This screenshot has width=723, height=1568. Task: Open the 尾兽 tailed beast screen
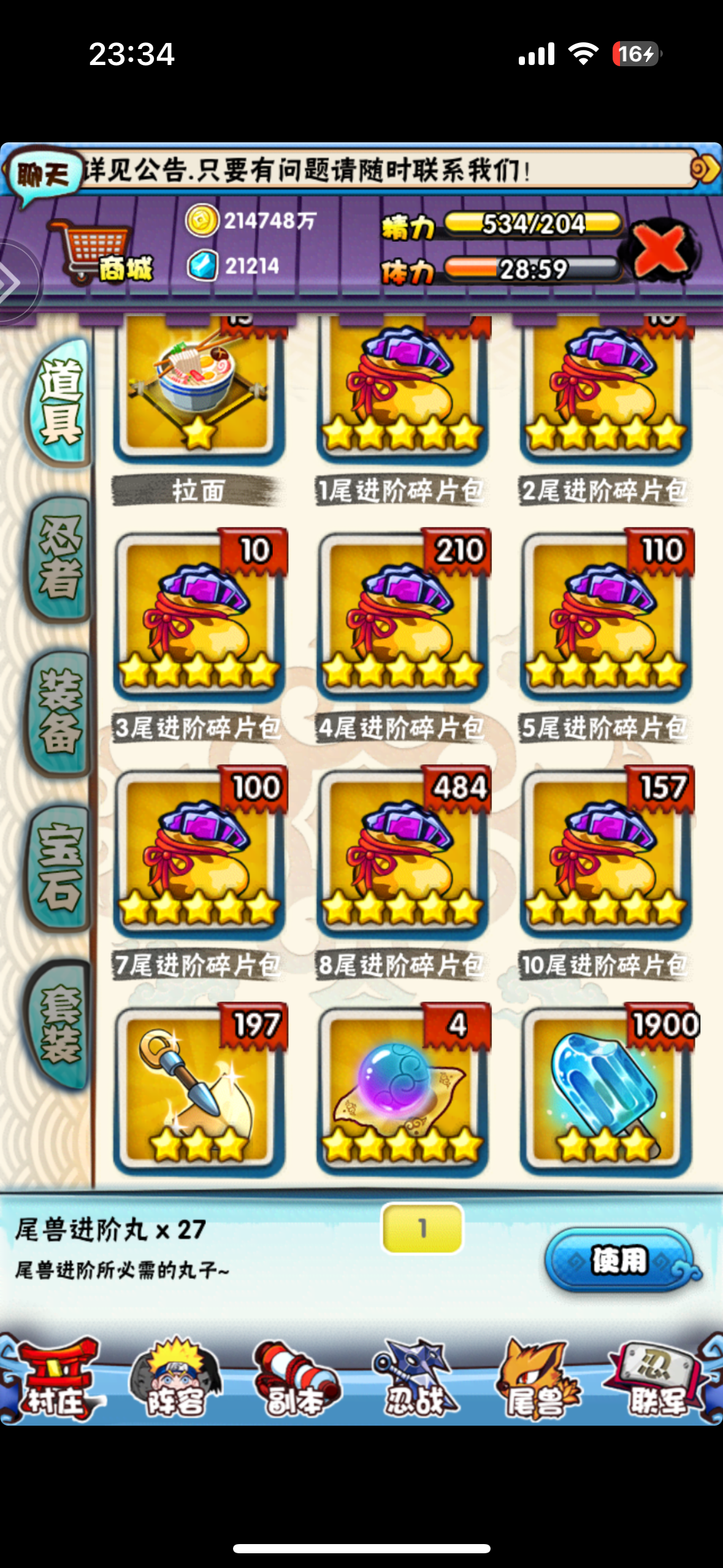coord(536,1380)
